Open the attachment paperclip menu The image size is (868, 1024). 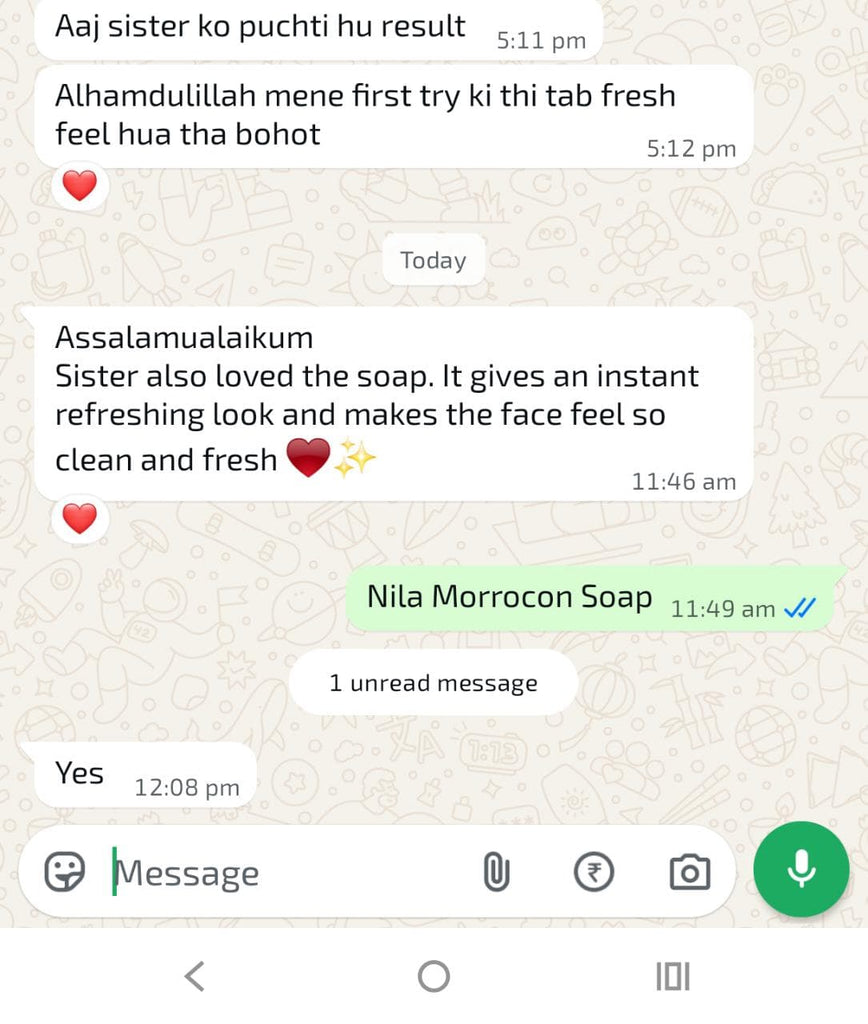coord(496,872)
